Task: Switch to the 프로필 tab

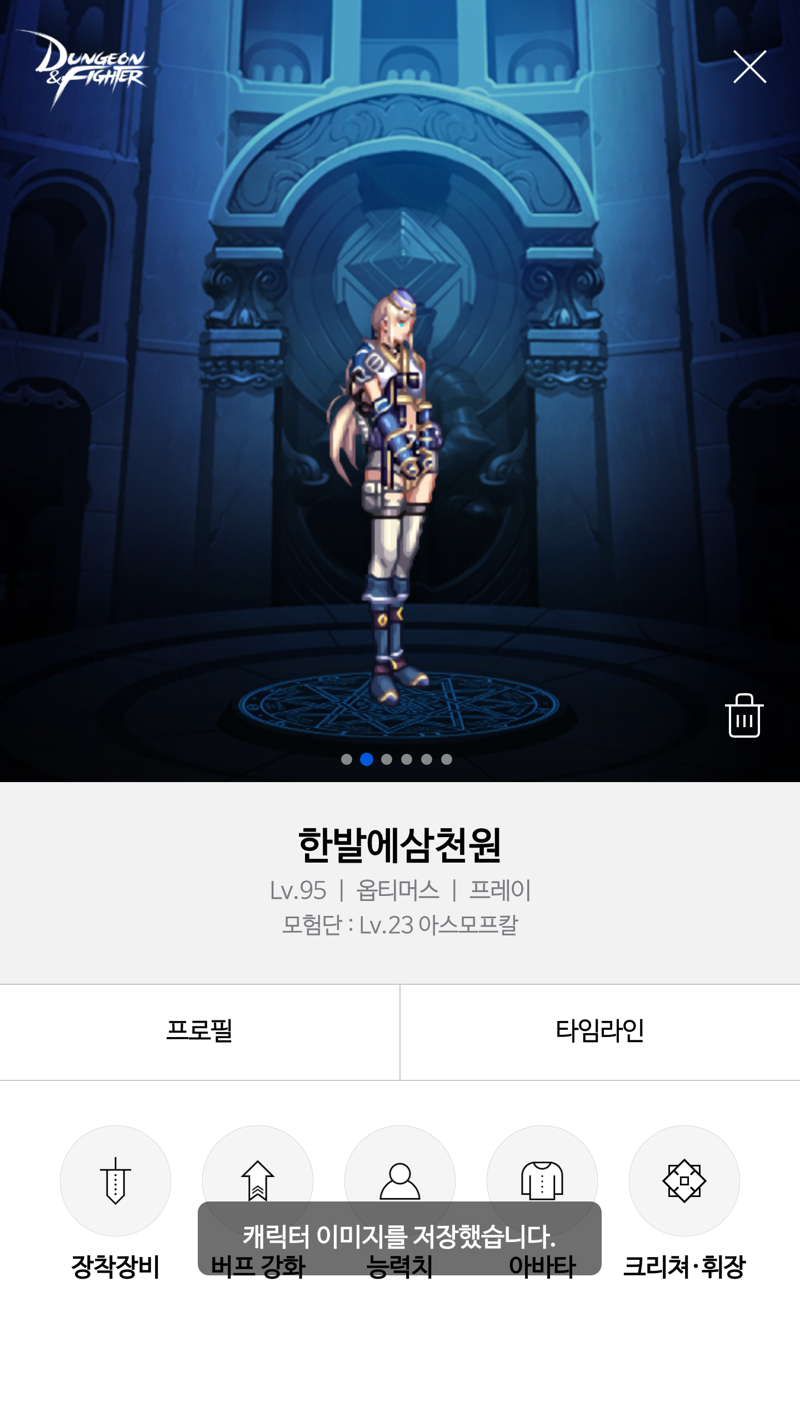Action: [x=199, y=1031]
